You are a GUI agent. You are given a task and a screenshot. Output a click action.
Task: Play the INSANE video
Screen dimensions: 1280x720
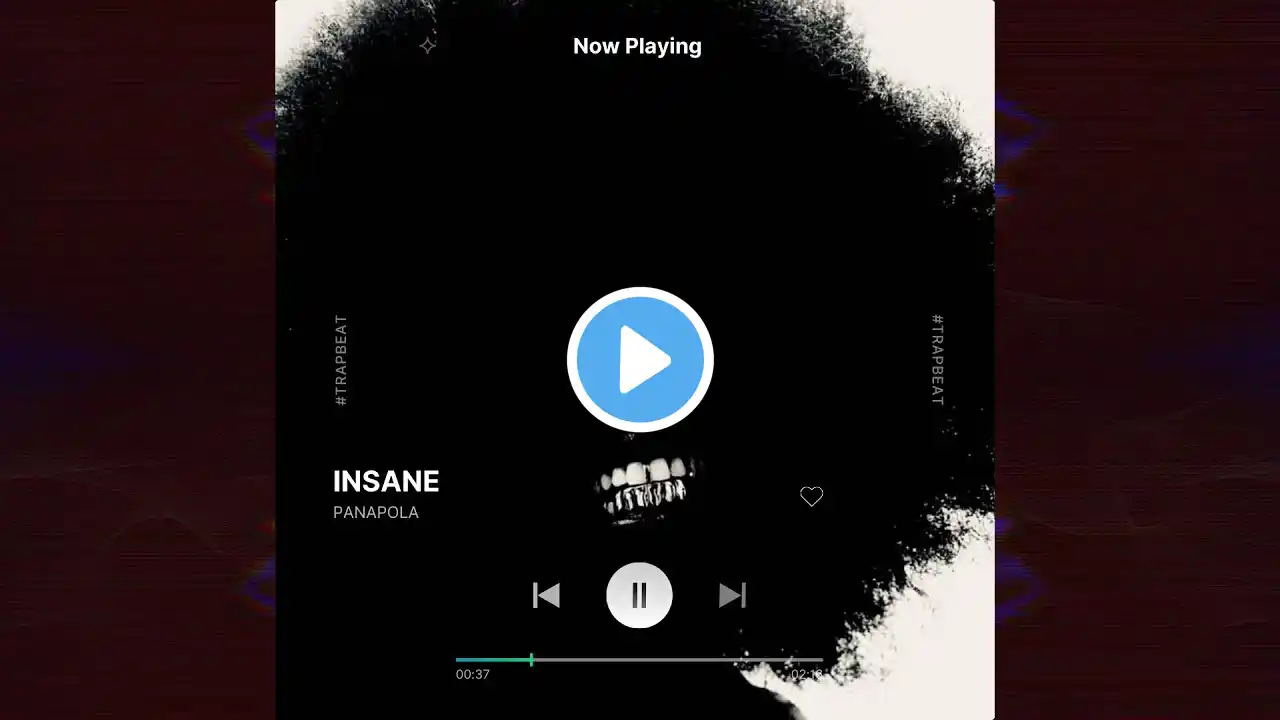coord(640,360)
